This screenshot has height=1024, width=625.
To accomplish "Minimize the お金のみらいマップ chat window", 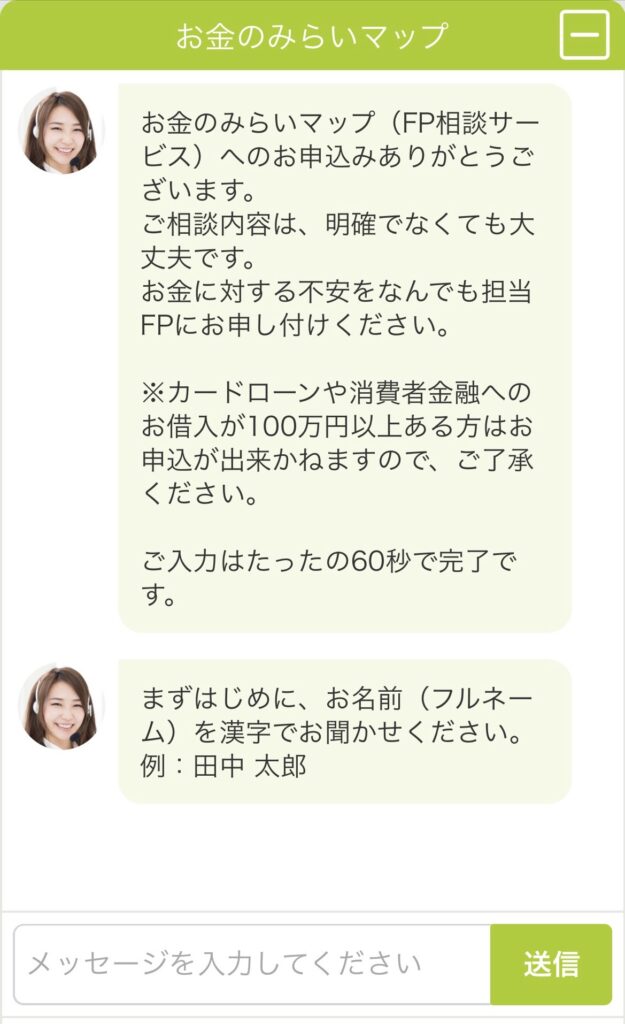I will point(584,35).
